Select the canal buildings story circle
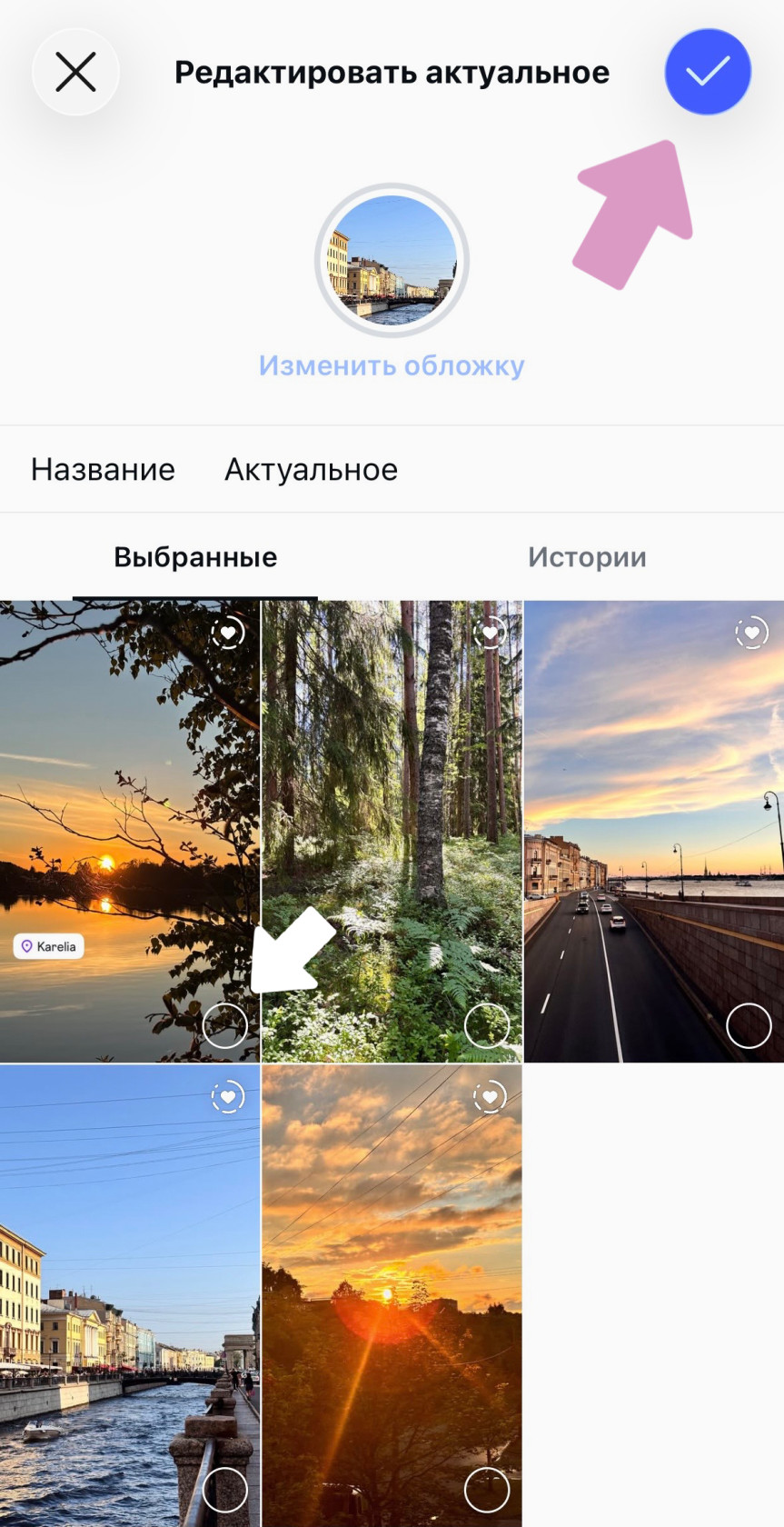Screen dimensions: 784x1527 click(x=225, y=1490)
